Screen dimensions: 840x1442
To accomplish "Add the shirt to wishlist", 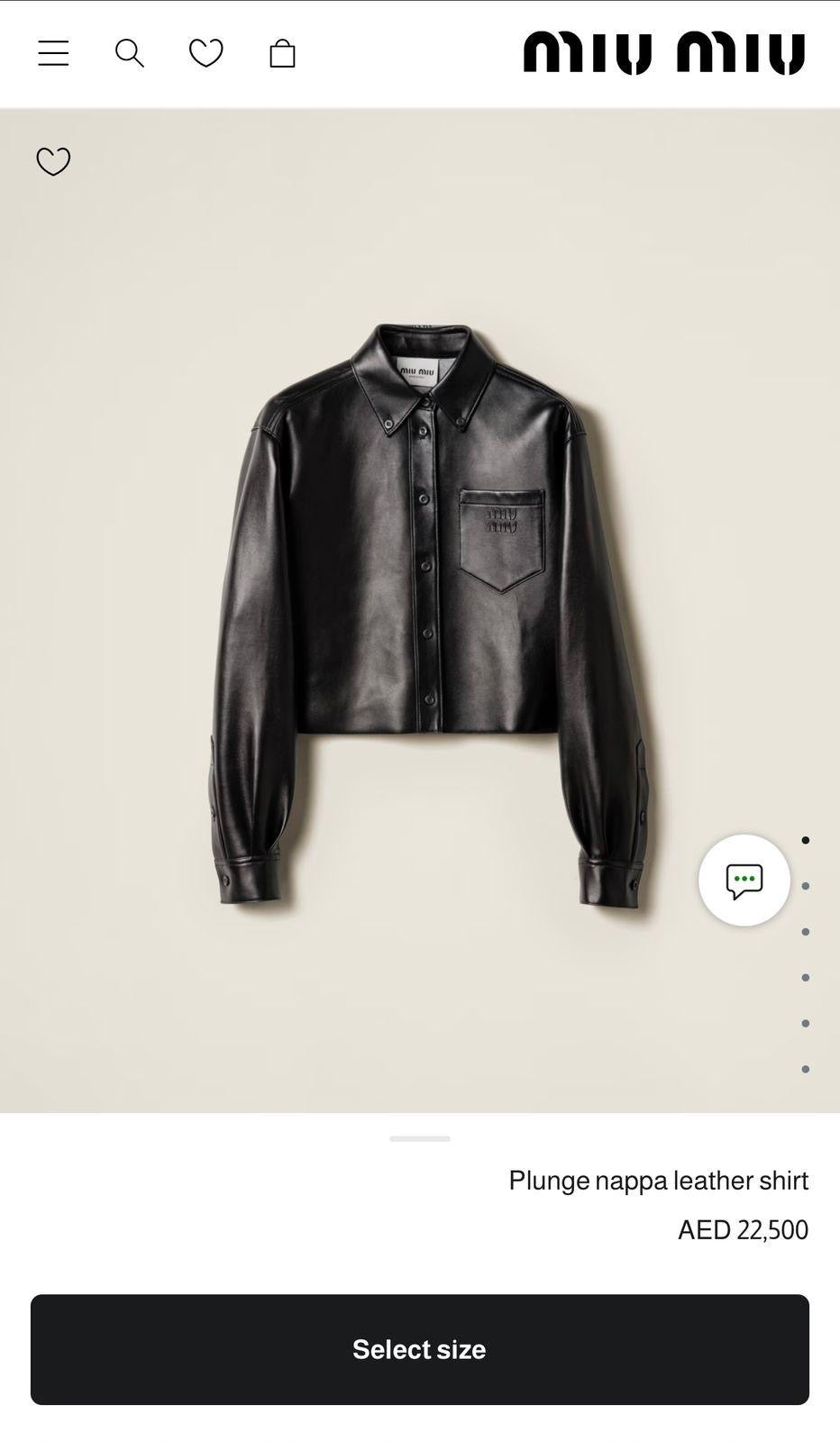I will point(52,161).
